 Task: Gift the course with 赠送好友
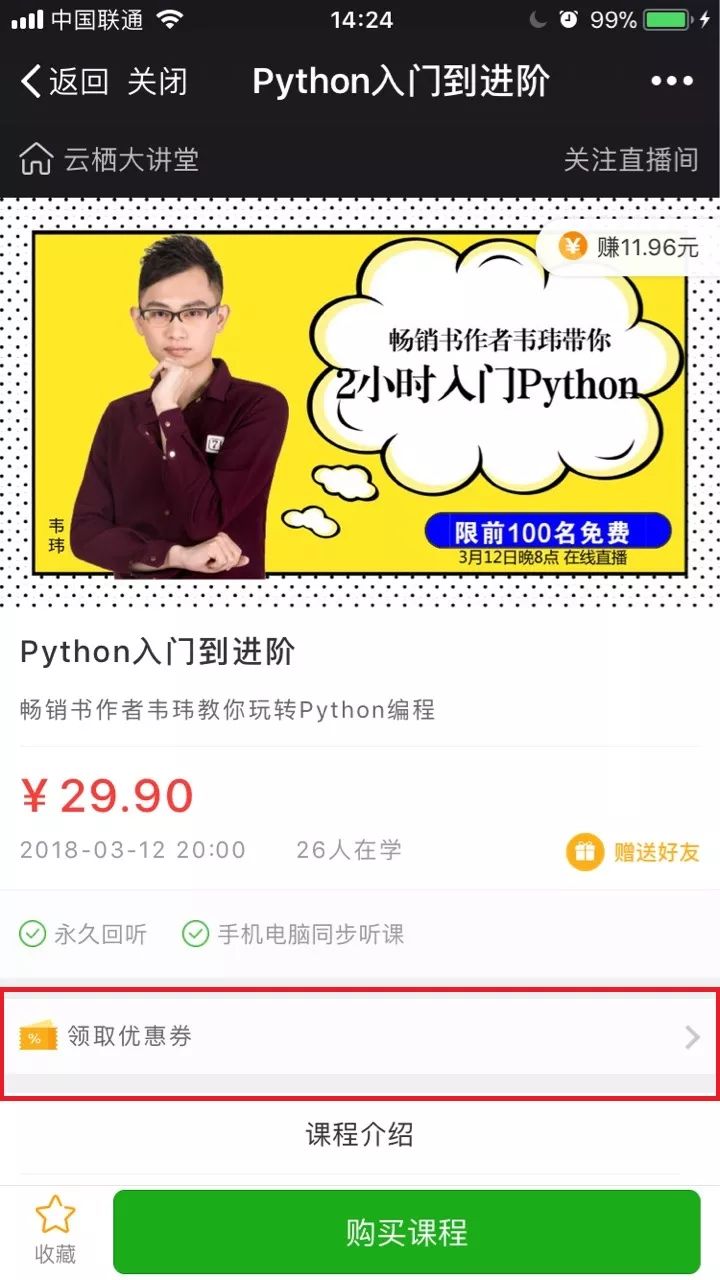[x=634, y=852]
